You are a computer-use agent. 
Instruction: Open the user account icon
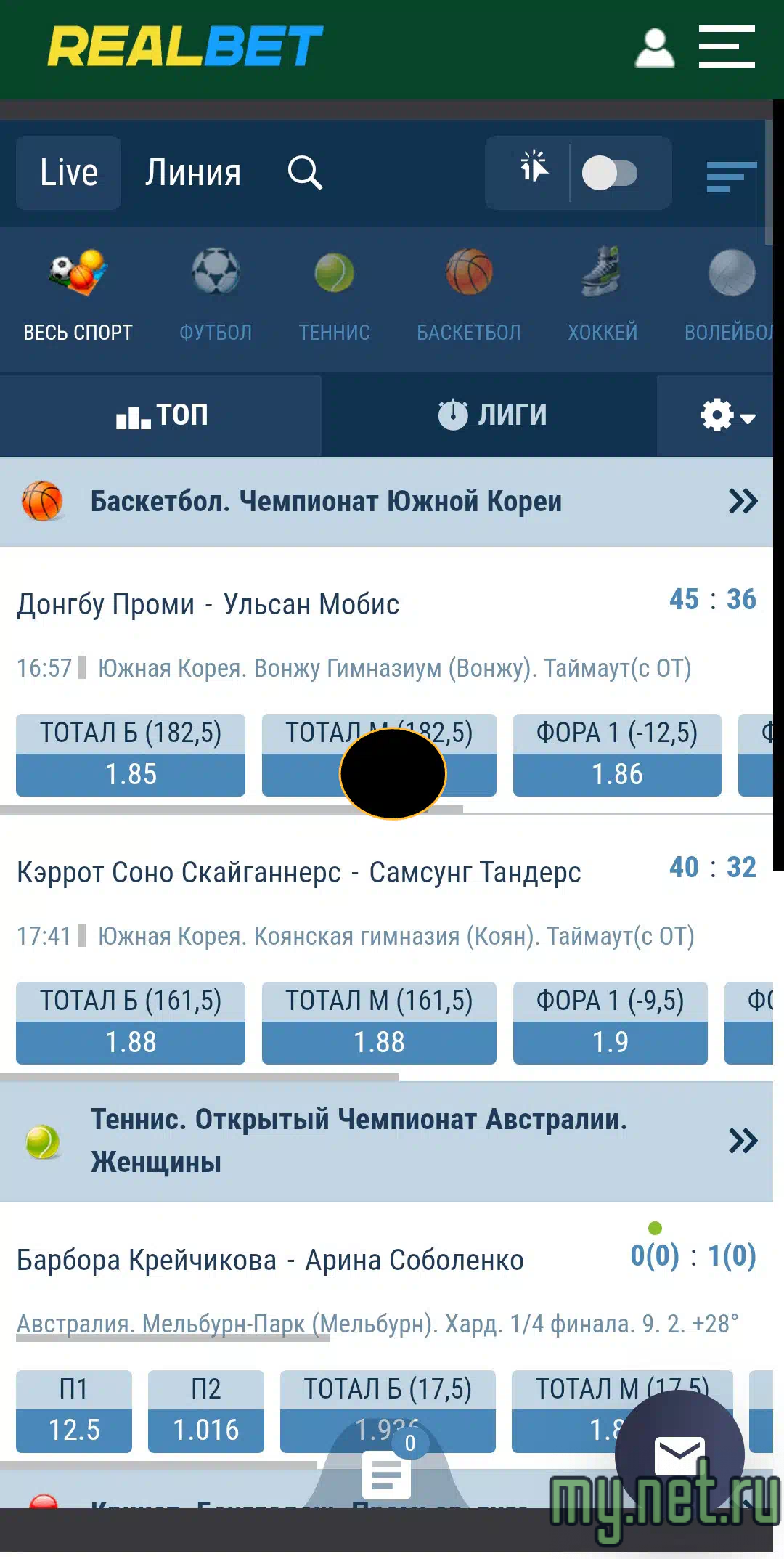[x=654, y=46]
